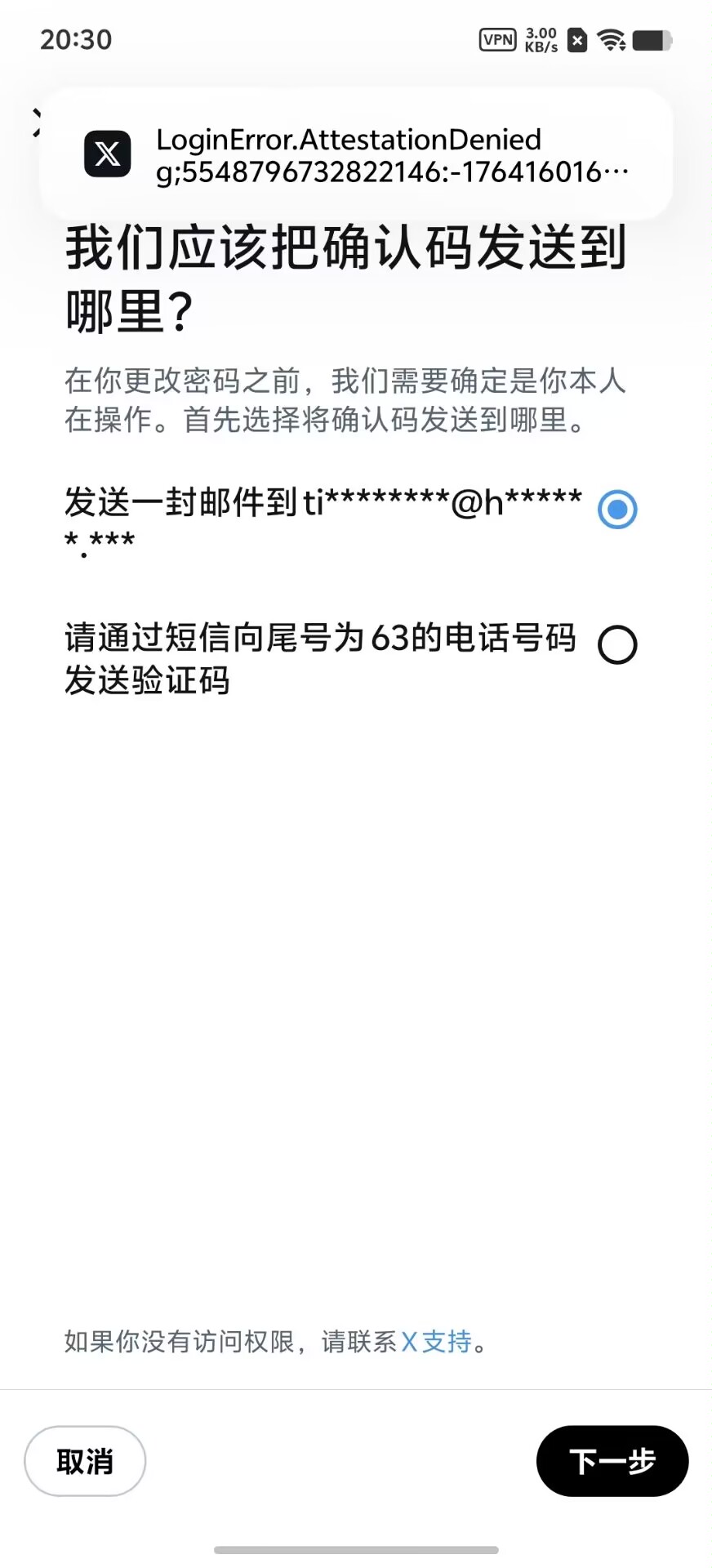
Task: Continue with the 下一步 button
Action: 612,1461
